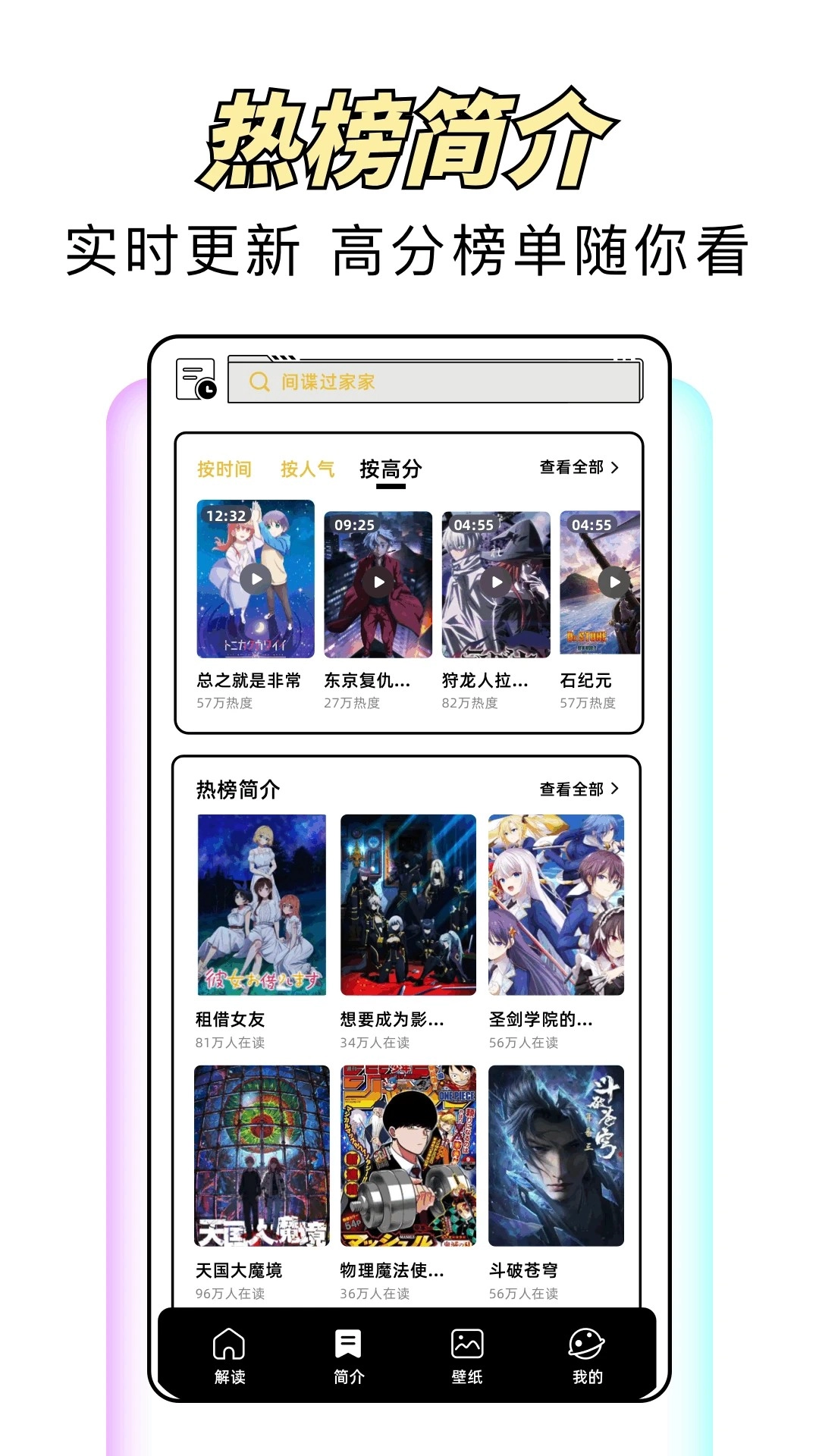819x1456 pixels.
Task: Click the 狩龙人拉 title text
Action: click(484, 681)
